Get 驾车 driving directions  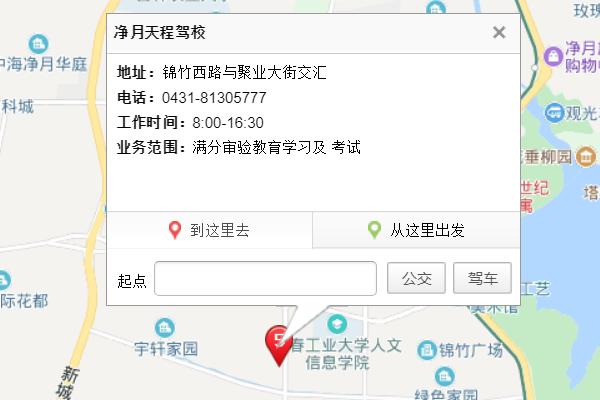482,279
